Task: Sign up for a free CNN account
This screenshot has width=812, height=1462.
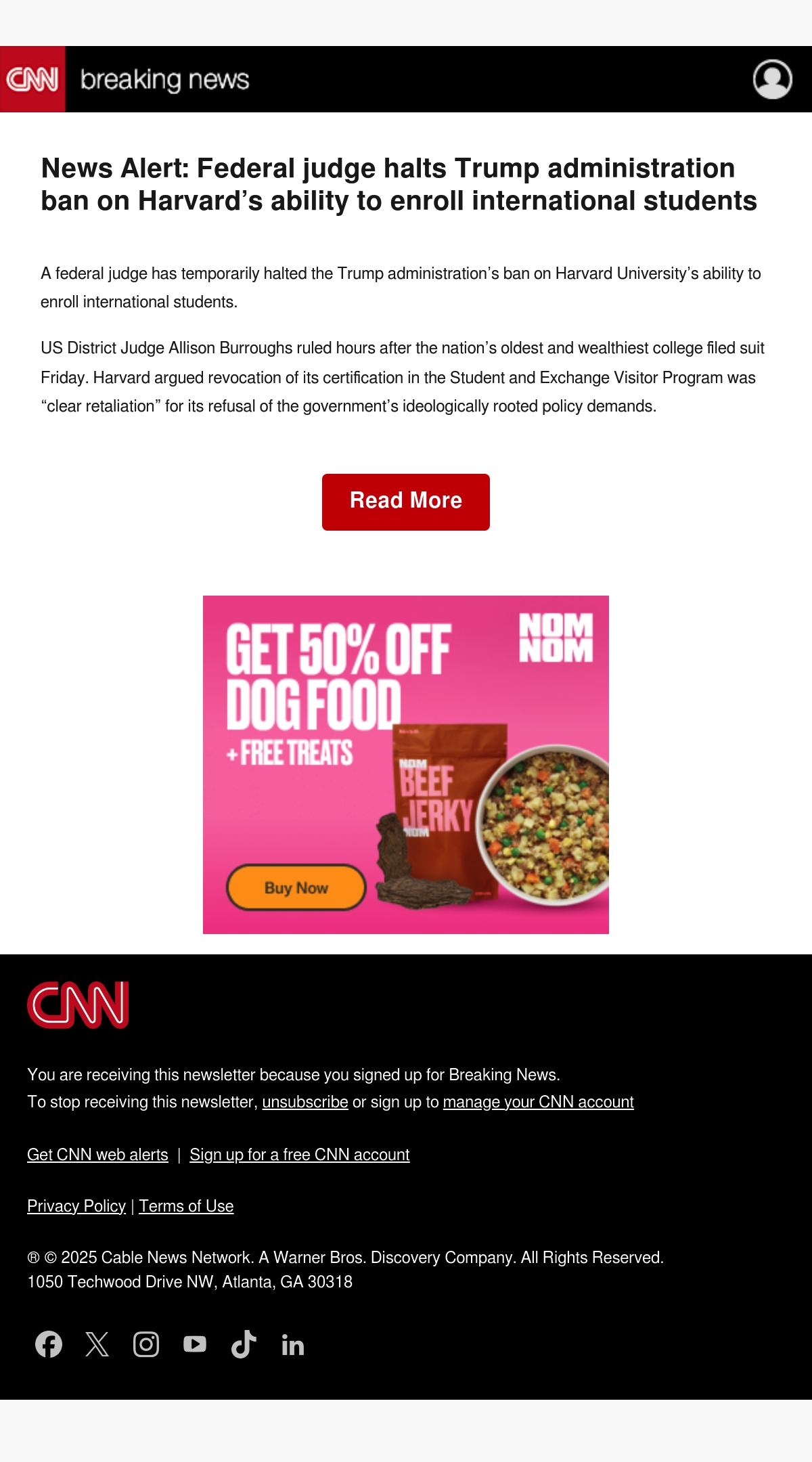Action: [300, 1155]
